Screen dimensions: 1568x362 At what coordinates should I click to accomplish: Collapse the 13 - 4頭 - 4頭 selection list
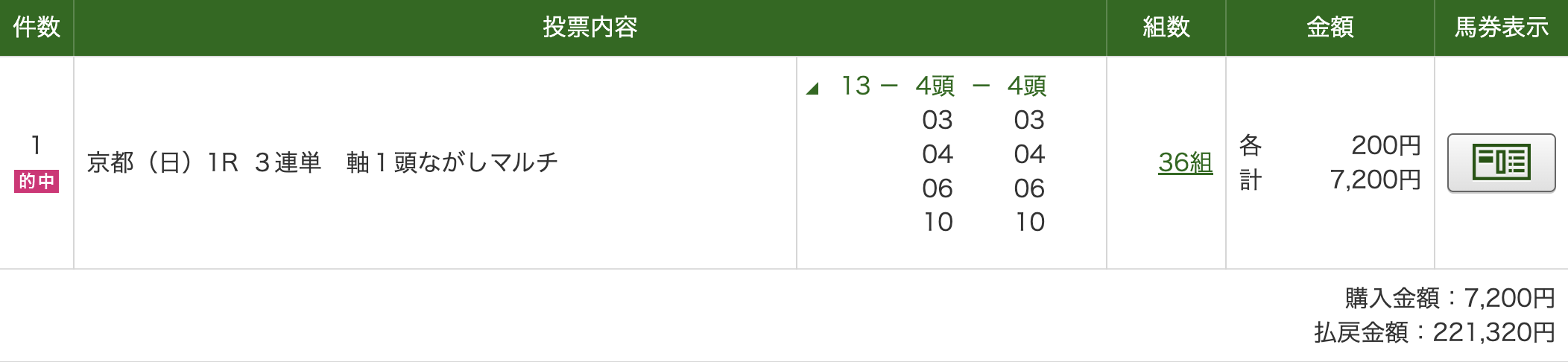click(813, 89)
